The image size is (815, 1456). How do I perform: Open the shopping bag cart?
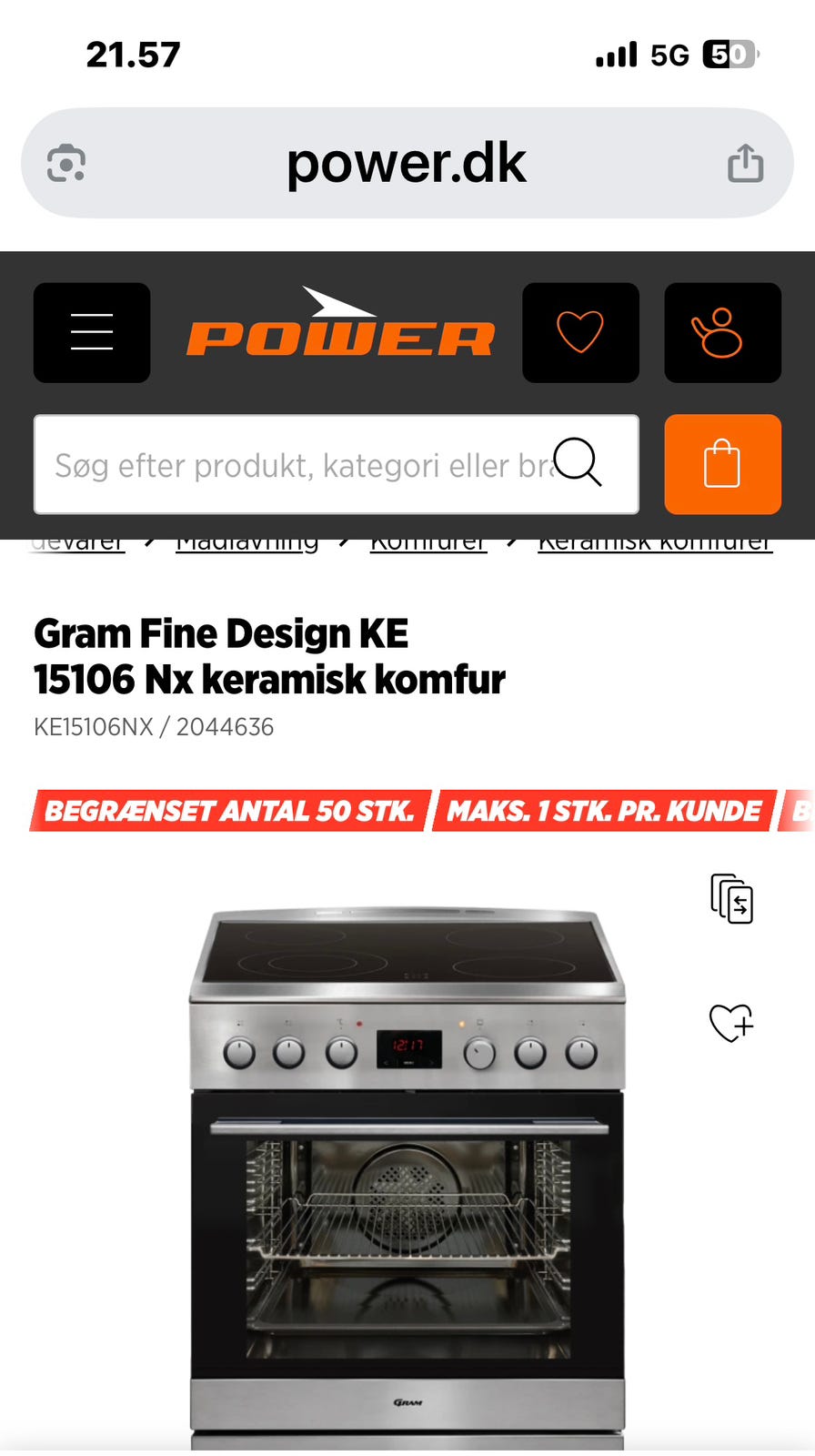[x=722, y=464]
